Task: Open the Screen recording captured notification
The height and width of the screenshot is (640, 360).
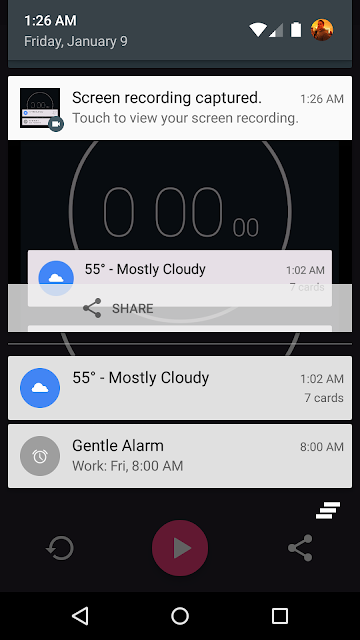Action: [180, 108]
